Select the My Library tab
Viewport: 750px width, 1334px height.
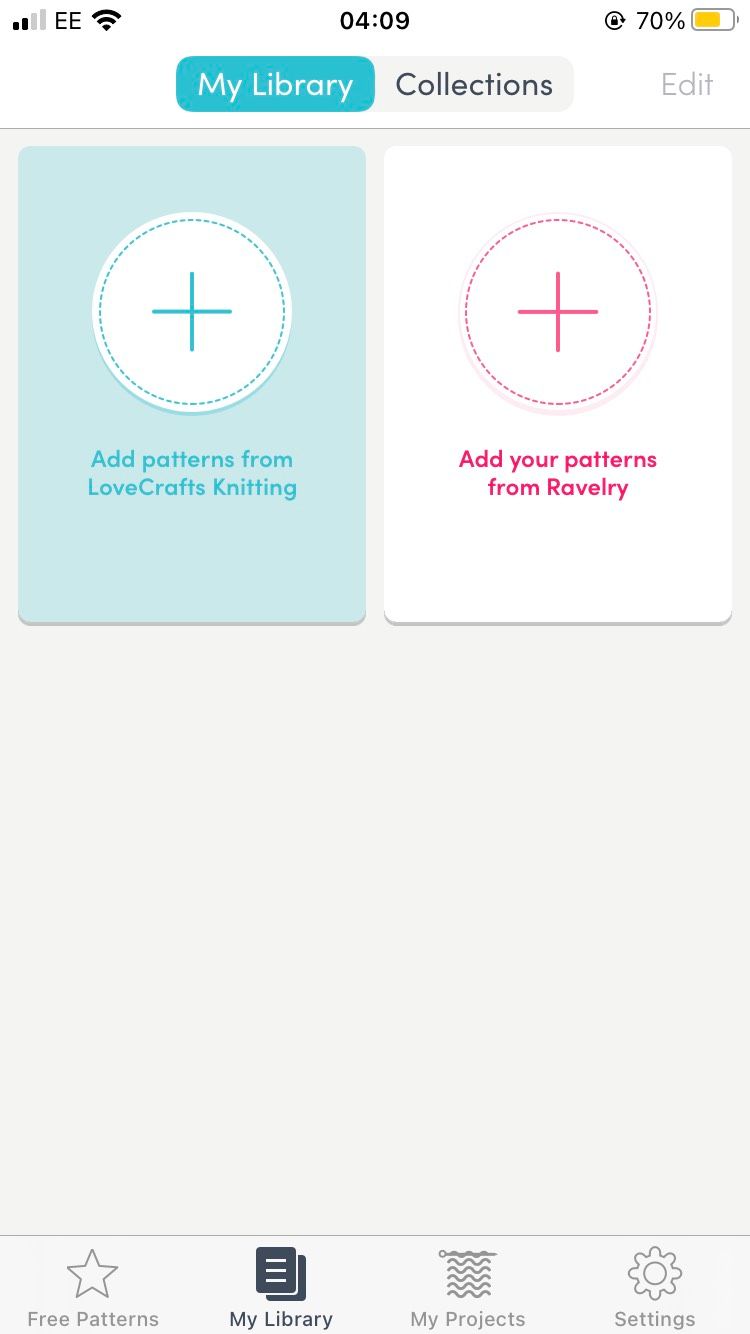[x=274, y=84]
